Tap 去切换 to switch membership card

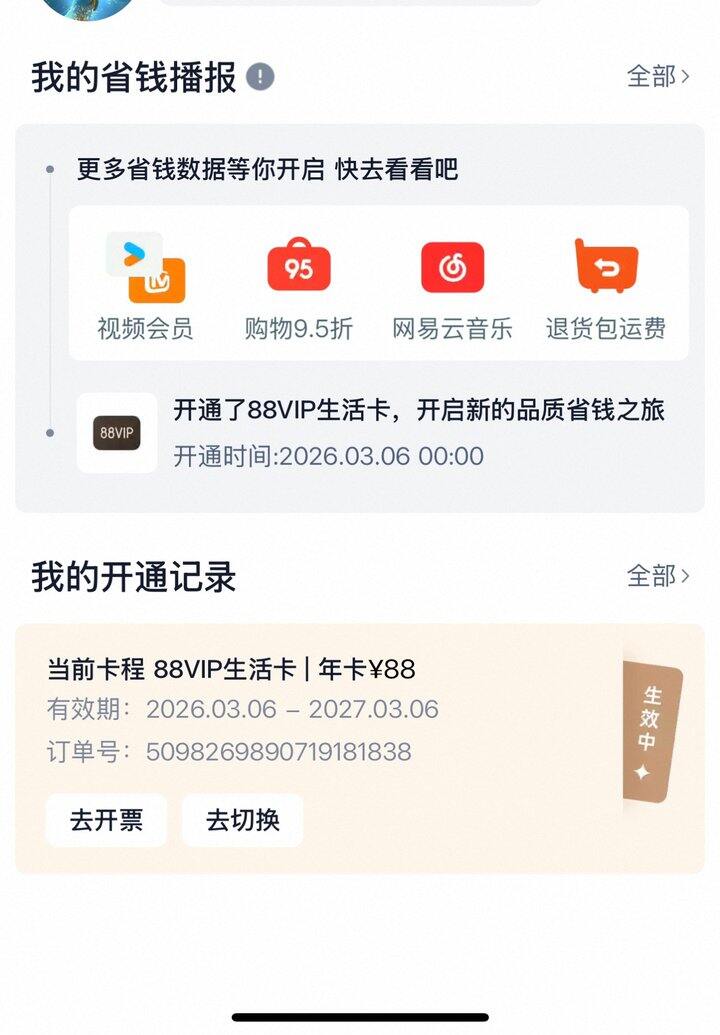pyautogui.click(x=242, y=820)
